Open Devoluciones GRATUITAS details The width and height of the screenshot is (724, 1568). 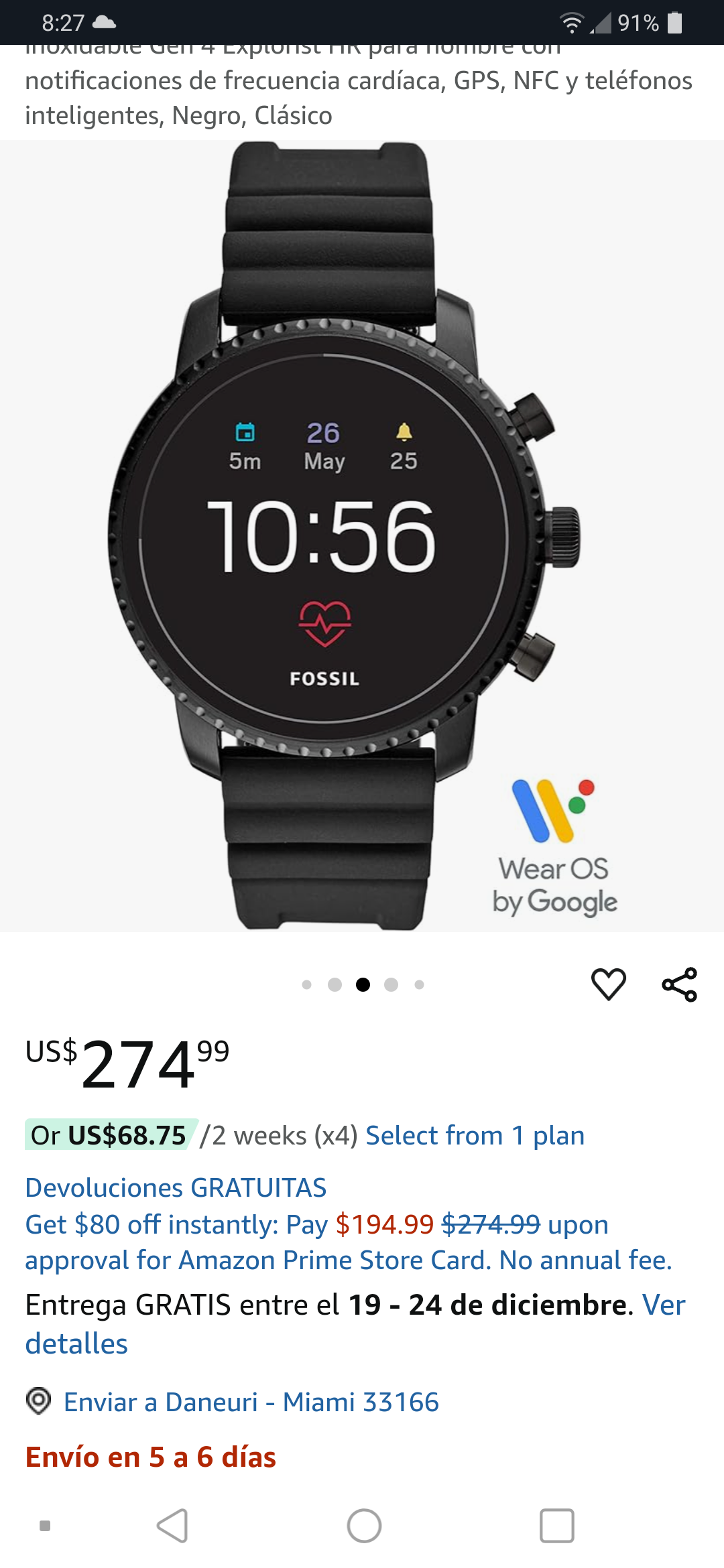176,1187
